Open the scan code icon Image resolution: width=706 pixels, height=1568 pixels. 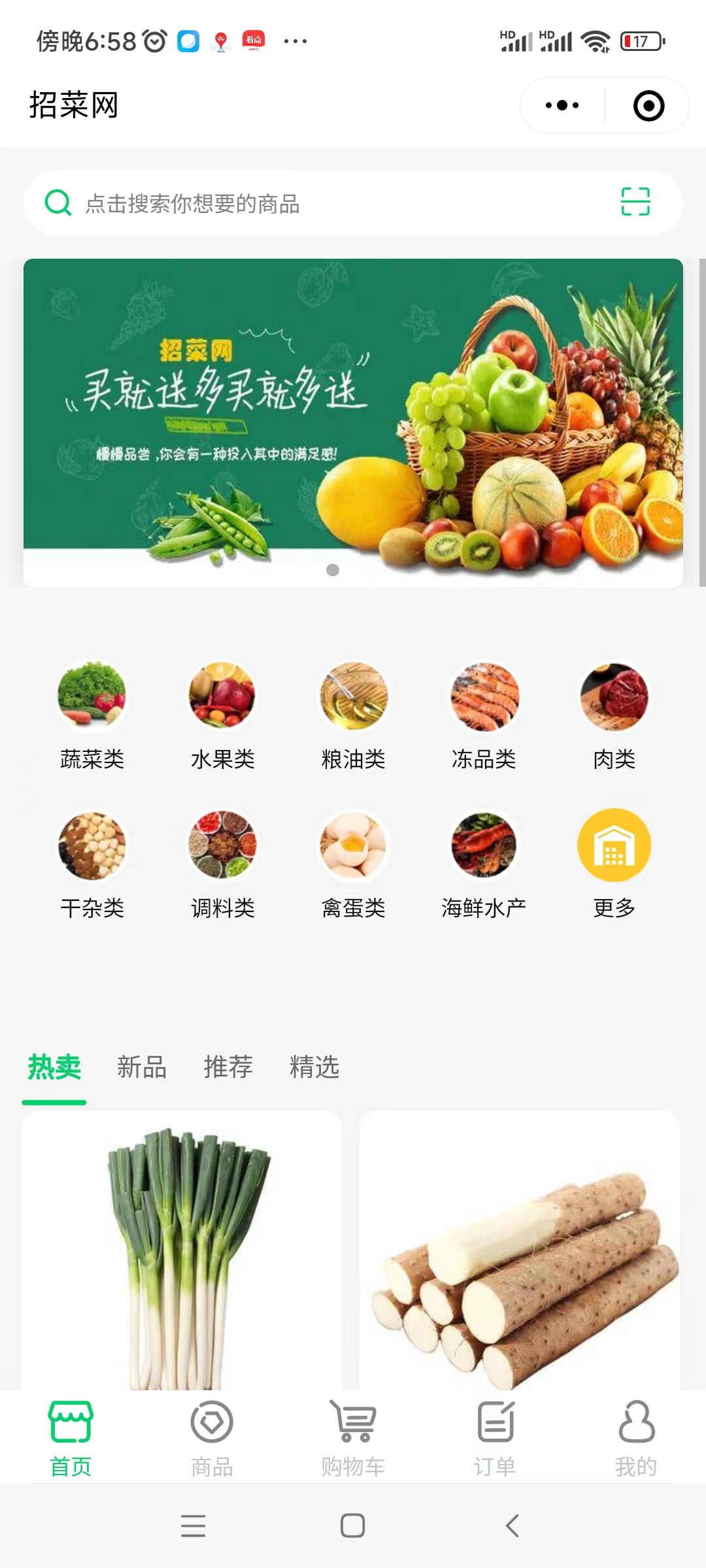(x=635, y=202)
